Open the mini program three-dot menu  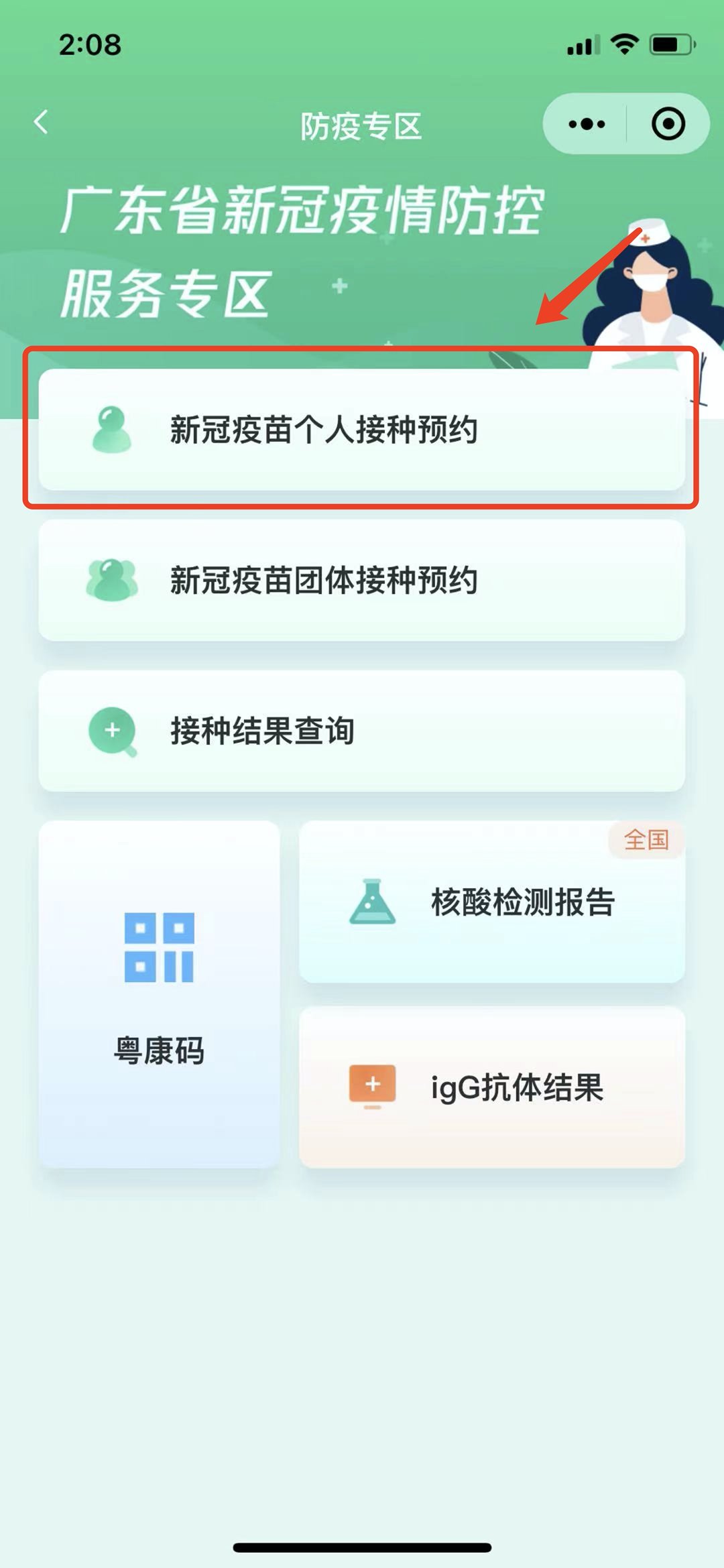click(587, 124)
